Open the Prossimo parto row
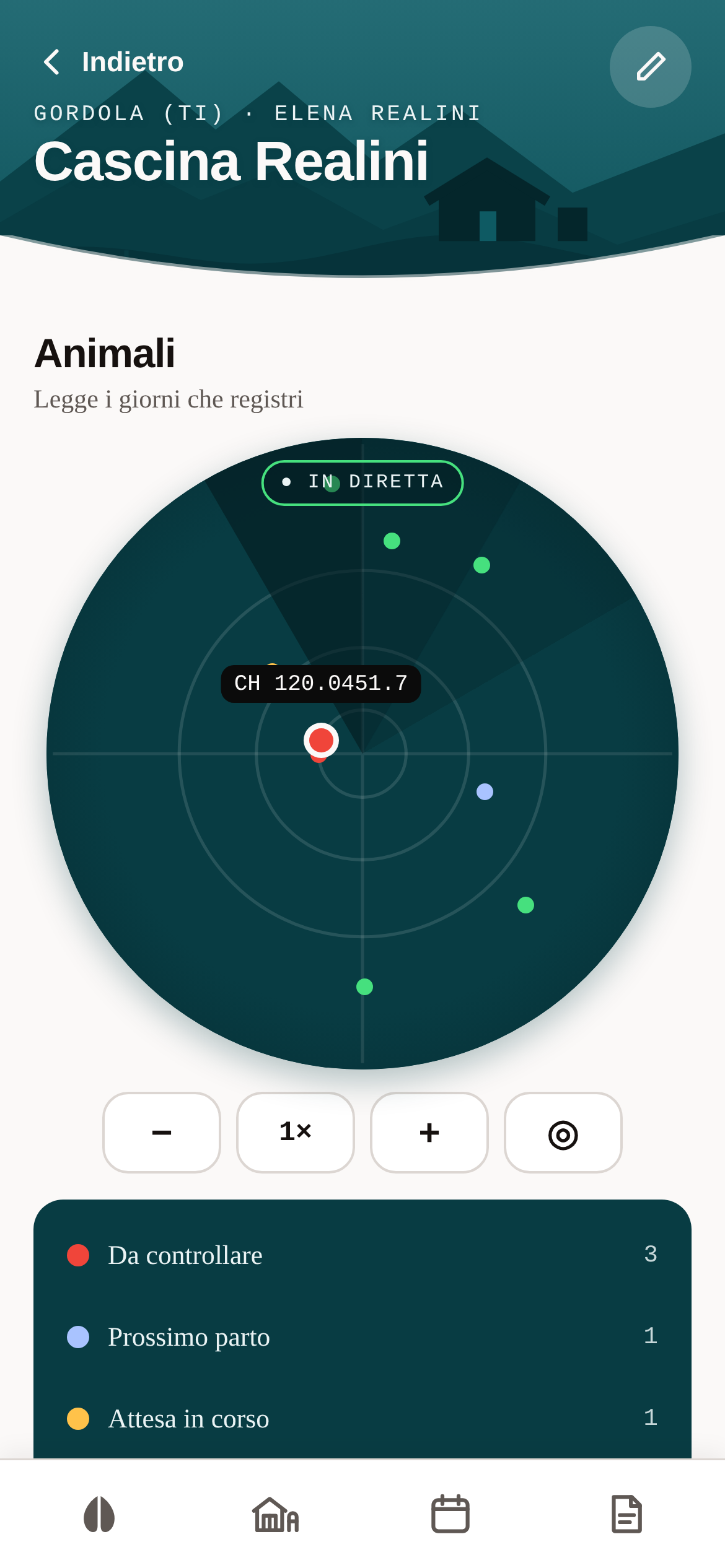 click(362, 1337)
